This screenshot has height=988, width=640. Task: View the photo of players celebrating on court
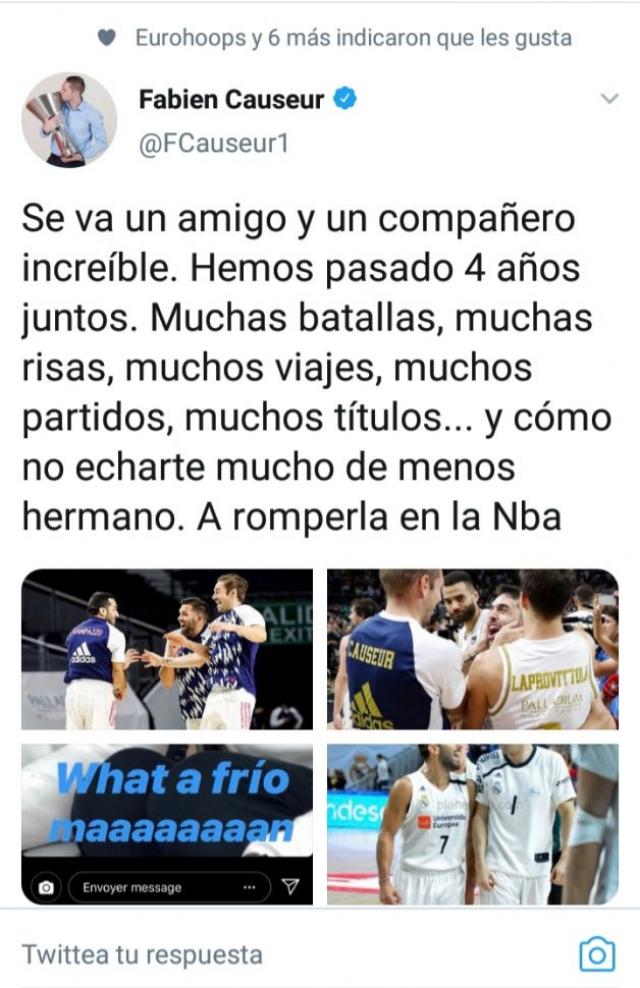click(x=167, y=649)
